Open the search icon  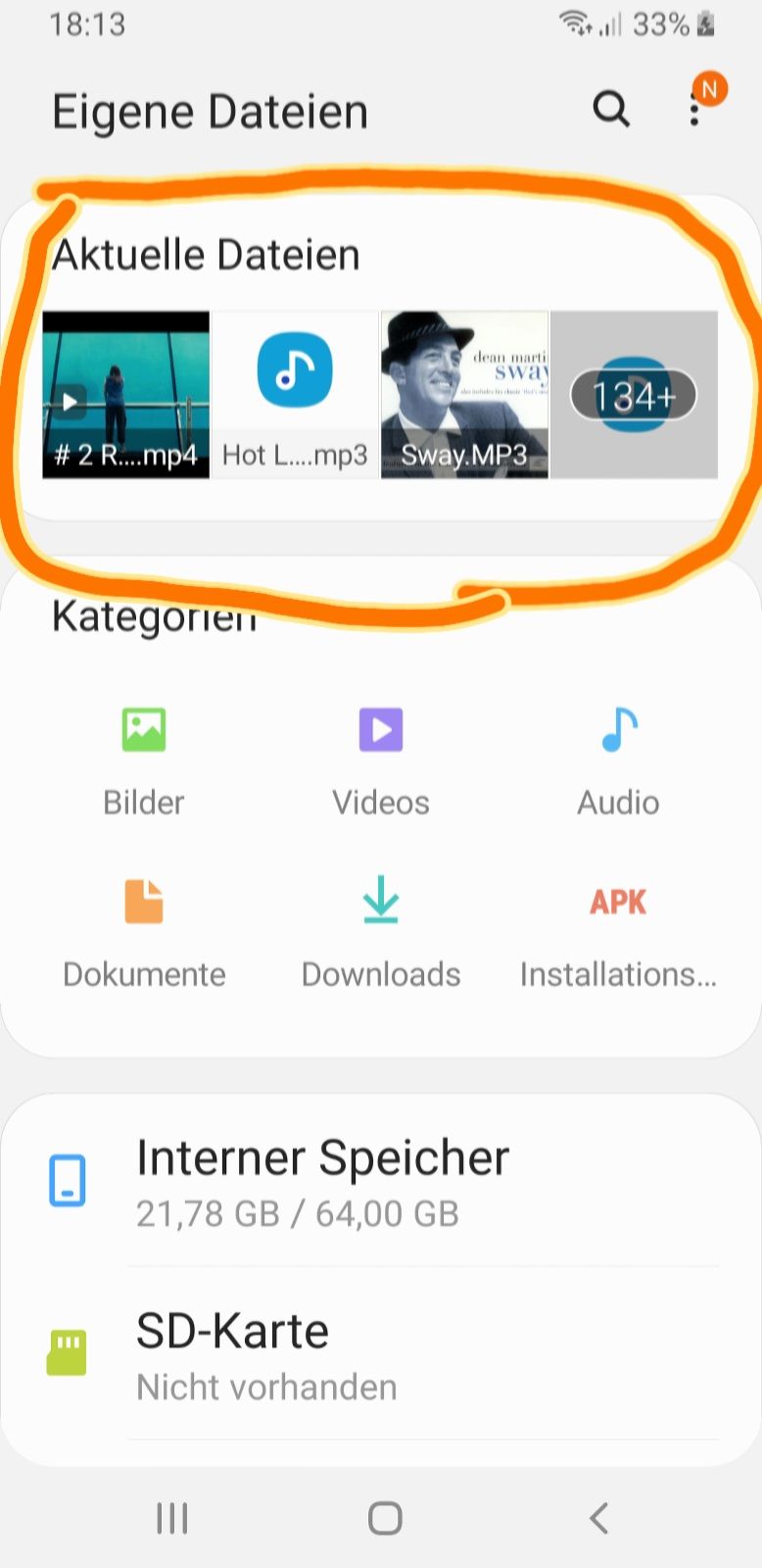pos(611,109)
